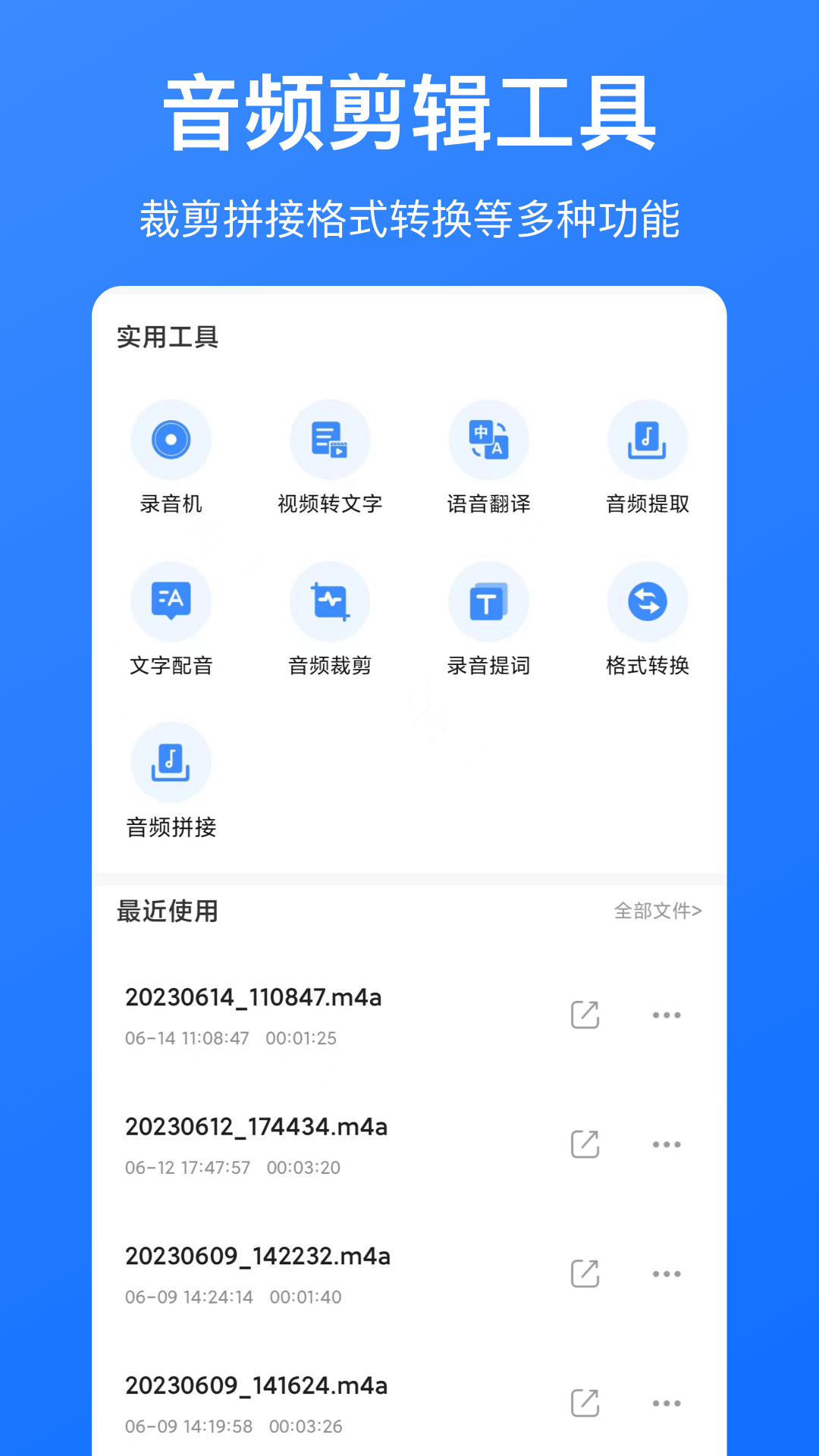Image resolution: width=819 pixels, height=1456 pixels.
Task: Open more options for 20230612_174434.m4a
Action: [x=666, y=1144]
